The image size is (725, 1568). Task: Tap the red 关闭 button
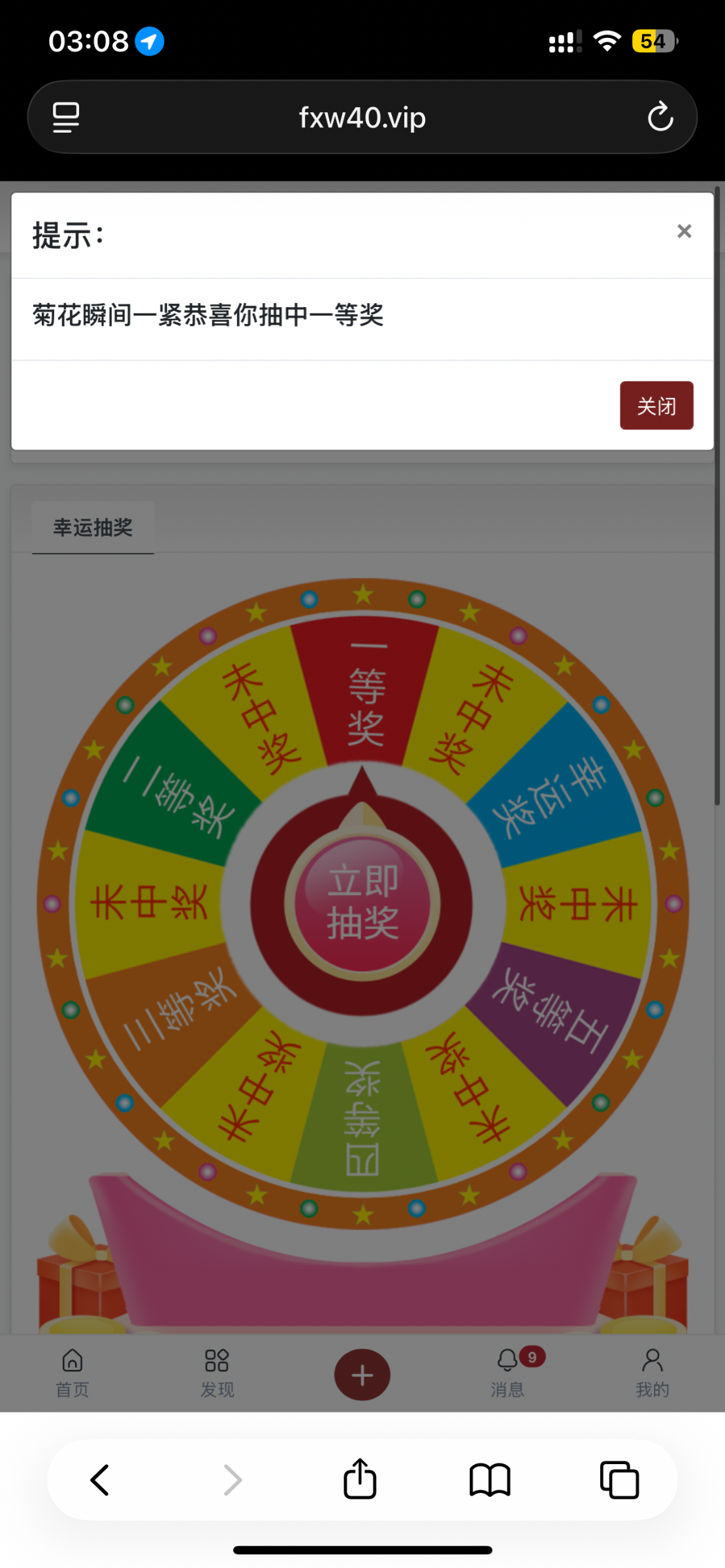tap(656, 406)
